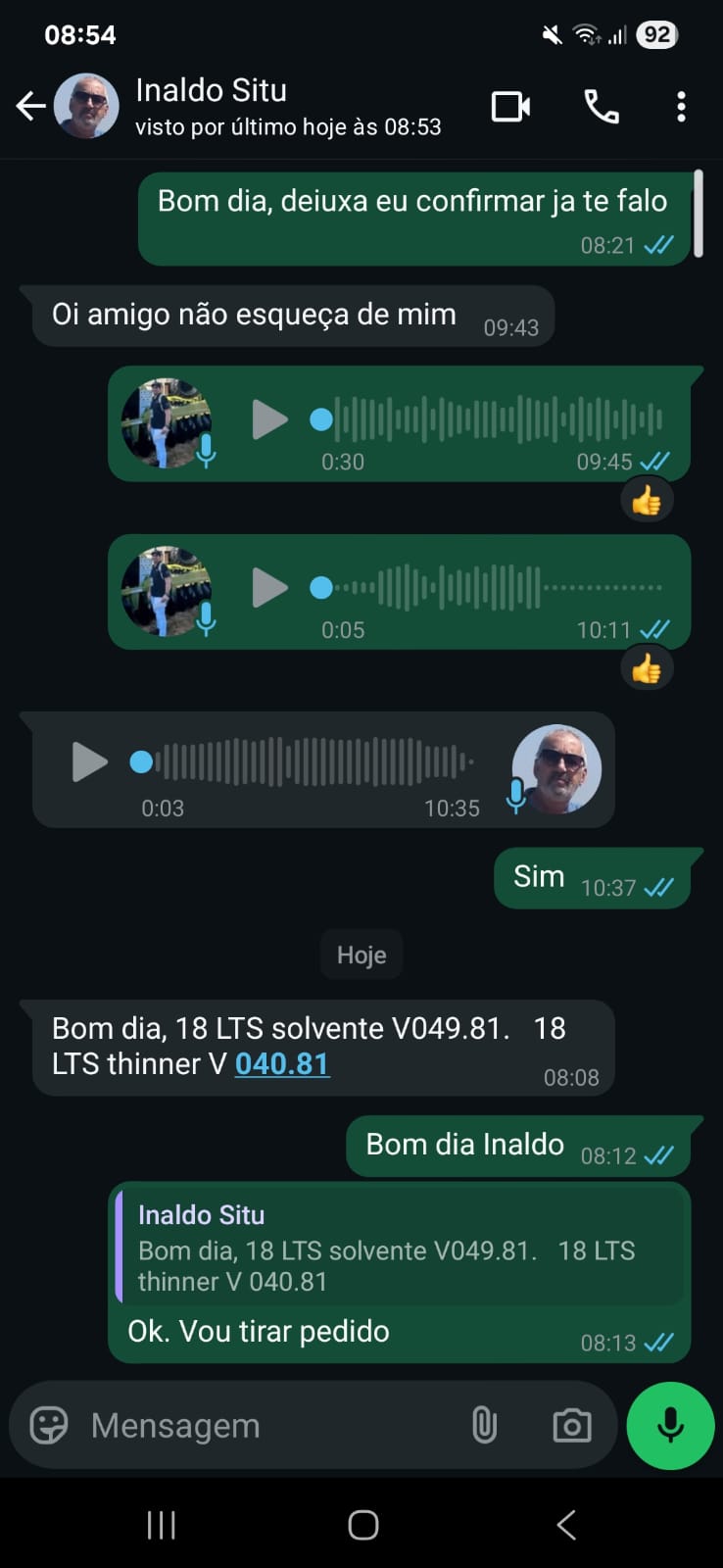Record a voice message with the microphone
The width and height of the screenshot is (723, 1568).
click(670, 1425)
